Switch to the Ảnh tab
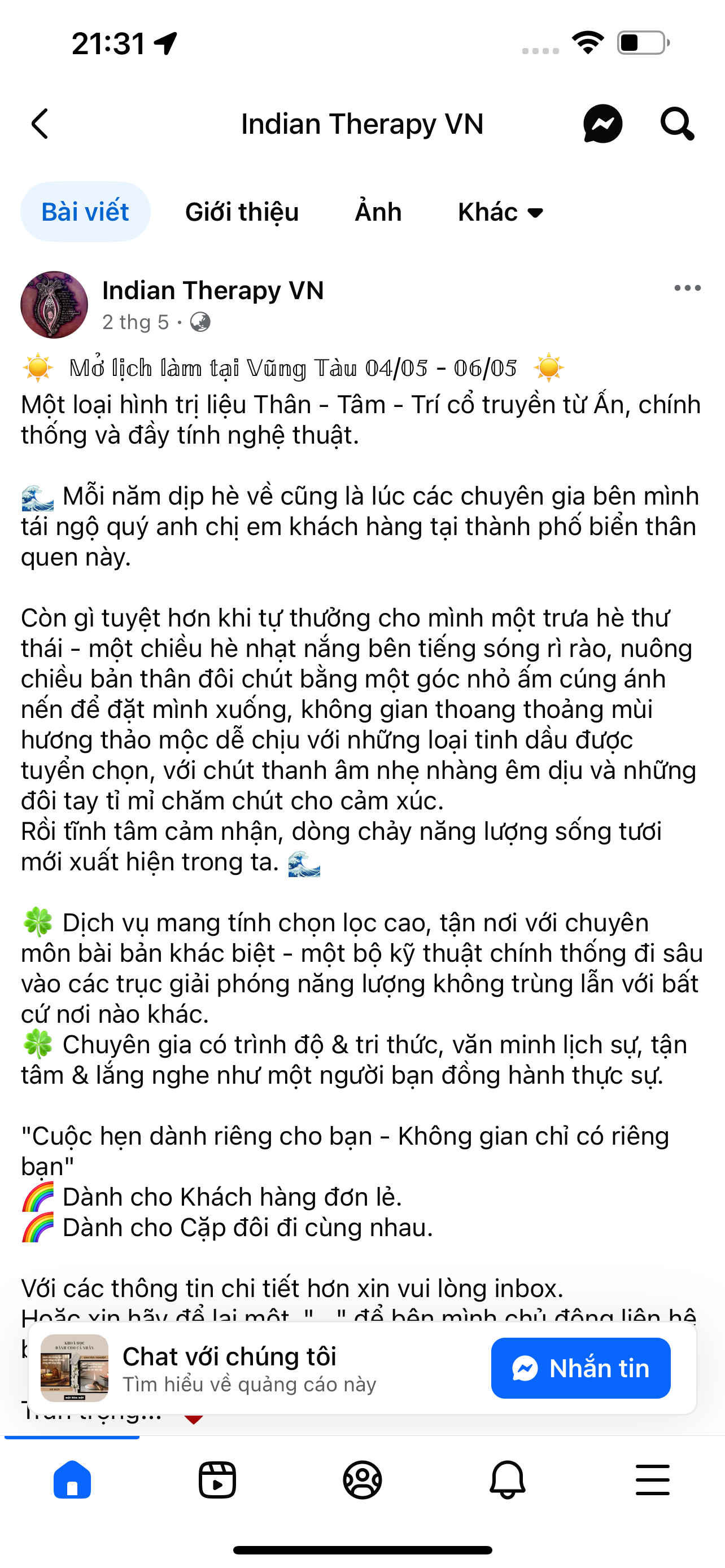725x1568 pixels. click(x=378, y=212)
